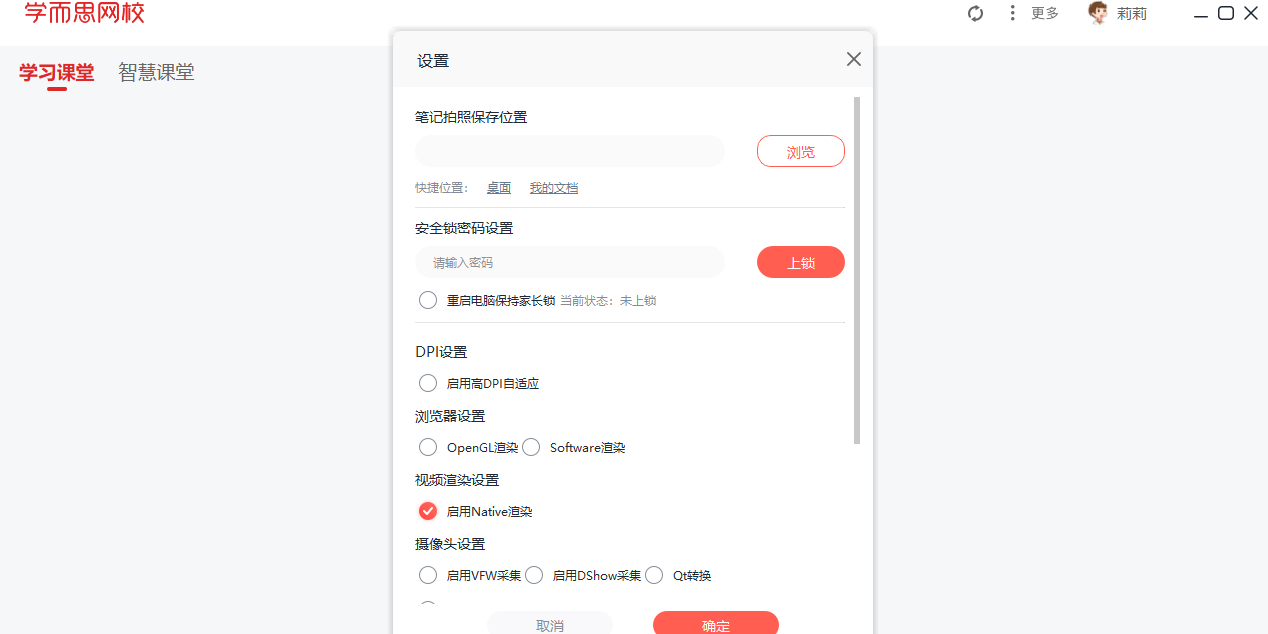Enable 重启电脑保持家长锁 option

point(428,300)
